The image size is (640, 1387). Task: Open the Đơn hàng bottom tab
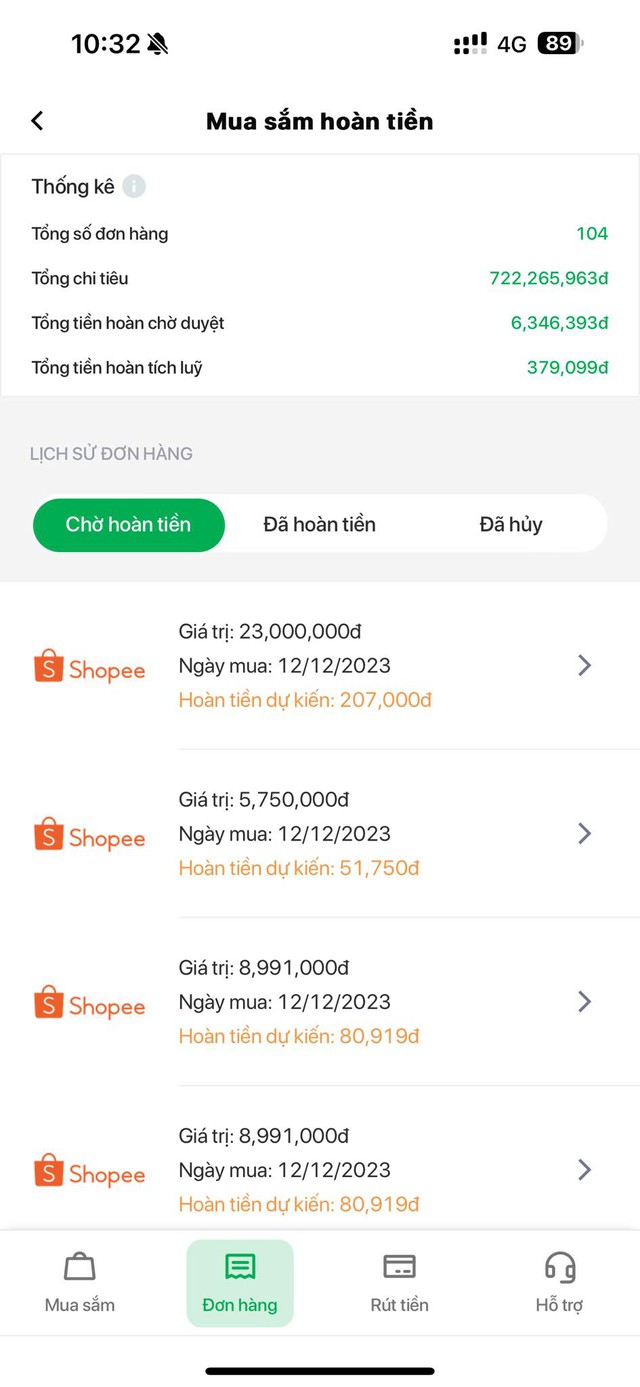[240, 1283]
